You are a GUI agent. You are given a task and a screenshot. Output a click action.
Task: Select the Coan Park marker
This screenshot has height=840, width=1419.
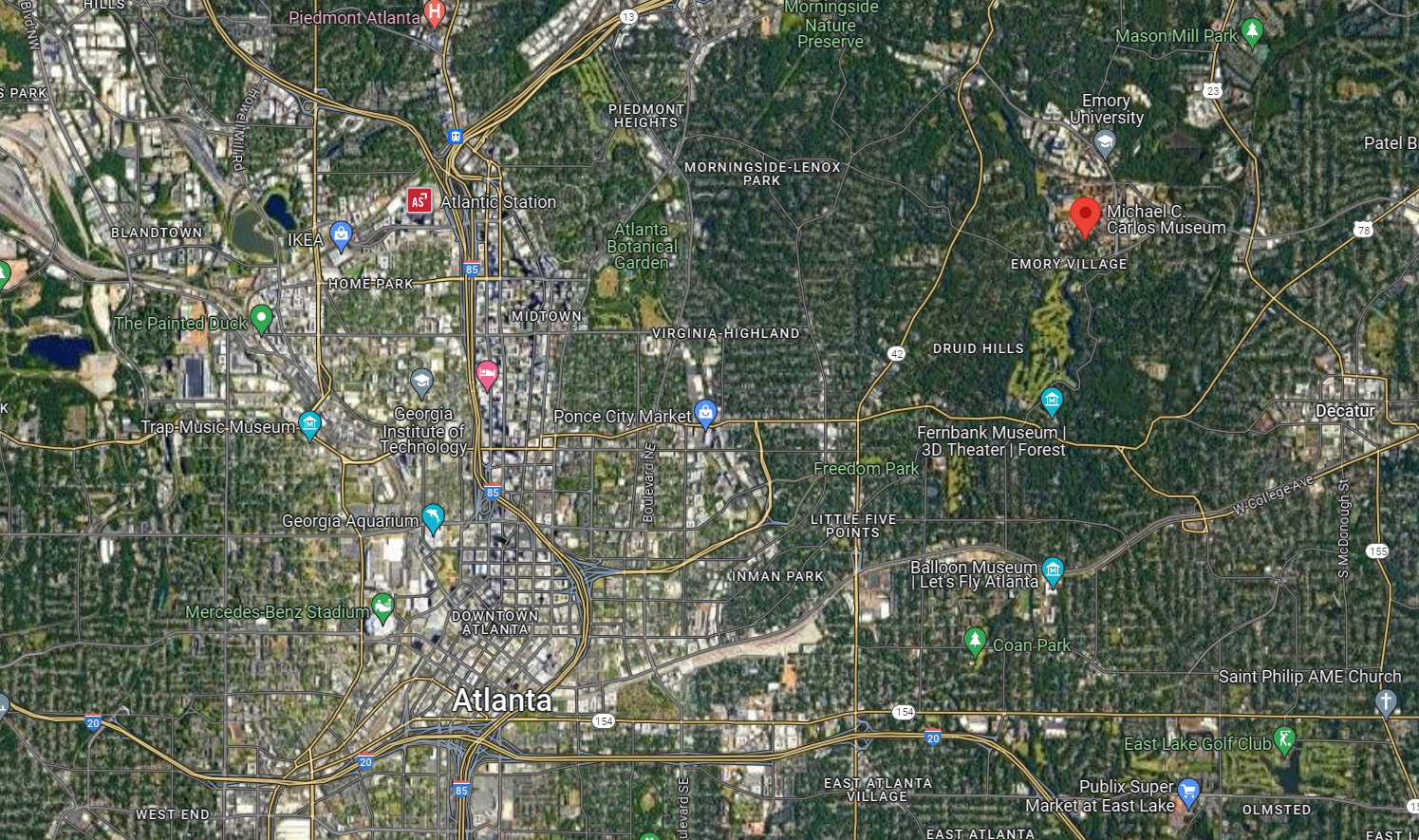click(975, 641)
